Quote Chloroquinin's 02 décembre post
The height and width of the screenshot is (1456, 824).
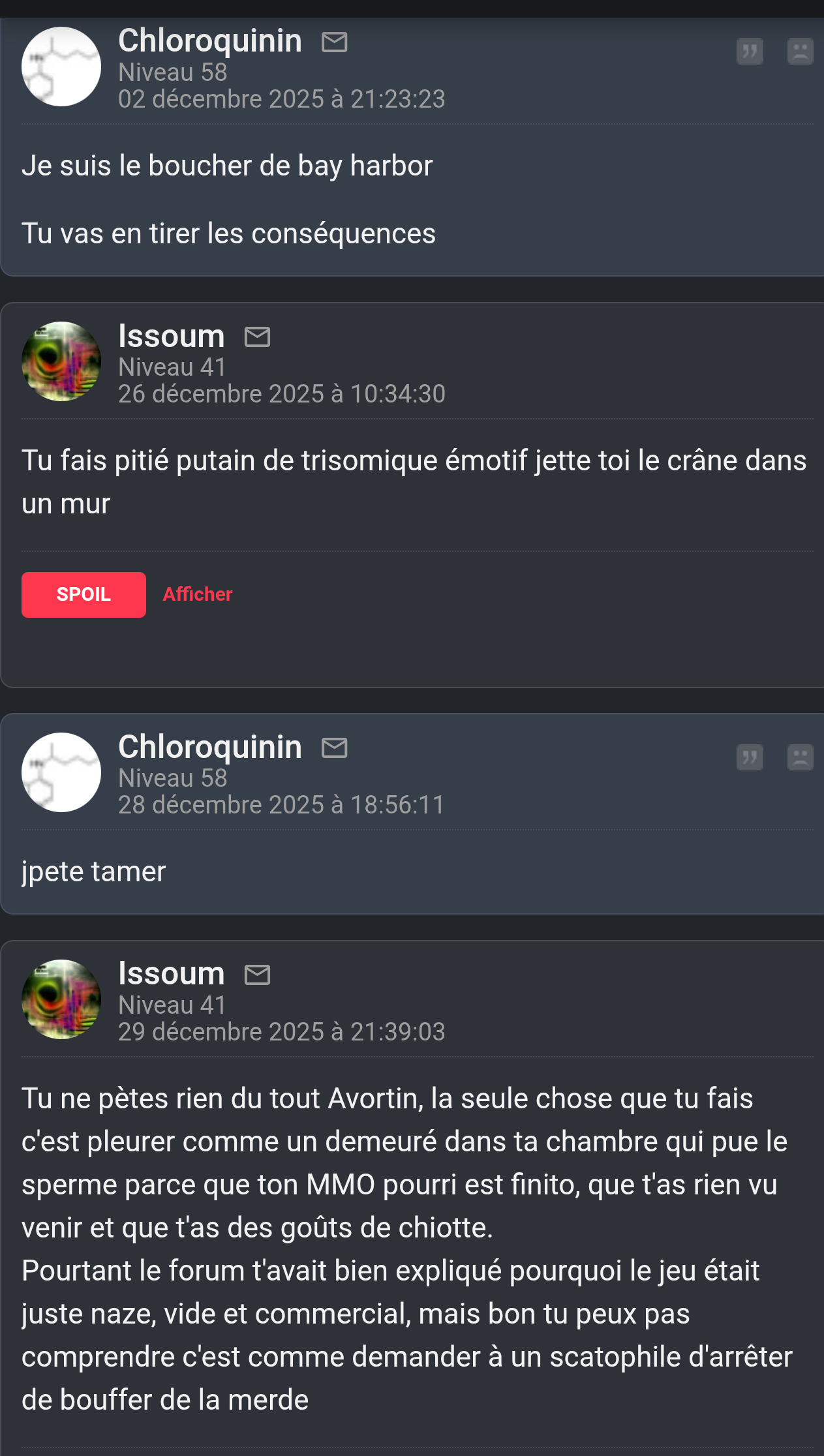click(750, 51)
